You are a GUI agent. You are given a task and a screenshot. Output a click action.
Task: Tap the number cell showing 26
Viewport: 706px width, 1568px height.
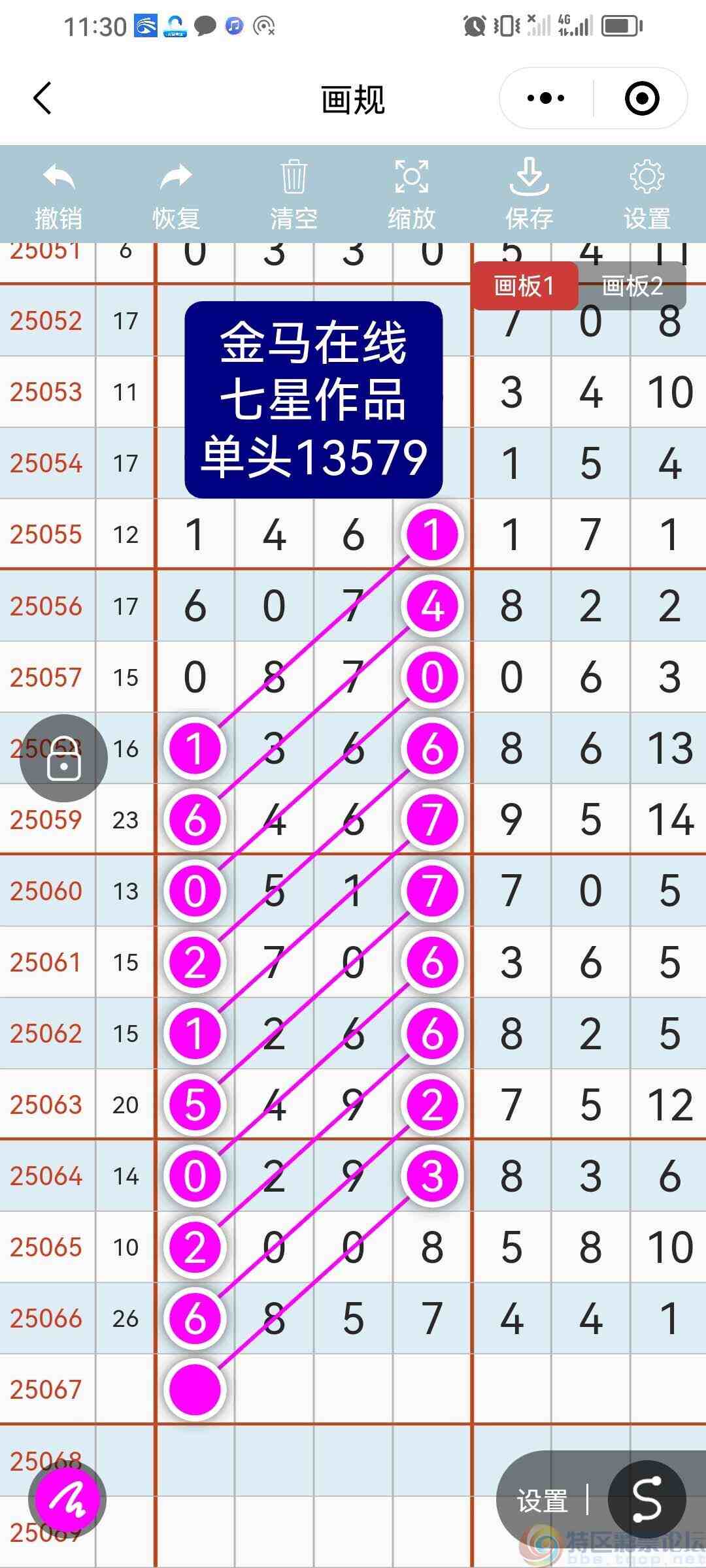[124, 1319]
